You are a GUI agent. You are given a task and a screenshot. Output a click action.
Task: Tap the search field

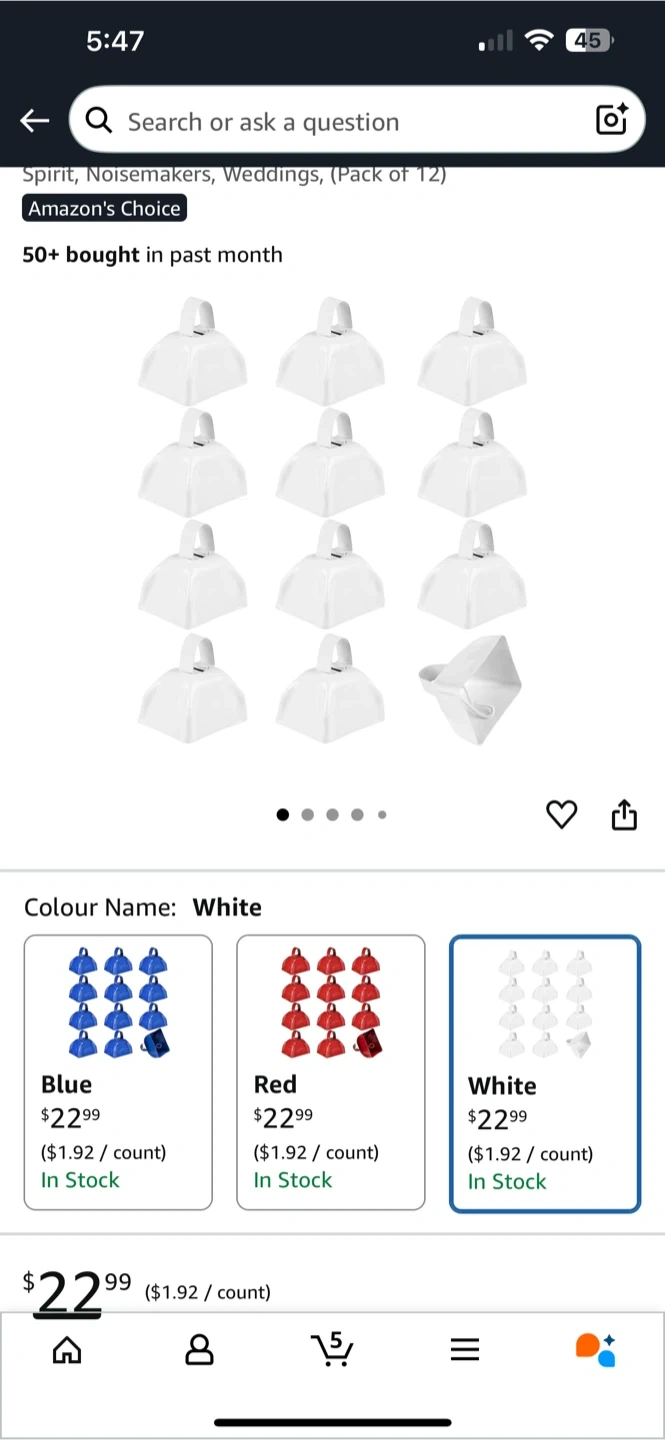(x=340, y=121)
